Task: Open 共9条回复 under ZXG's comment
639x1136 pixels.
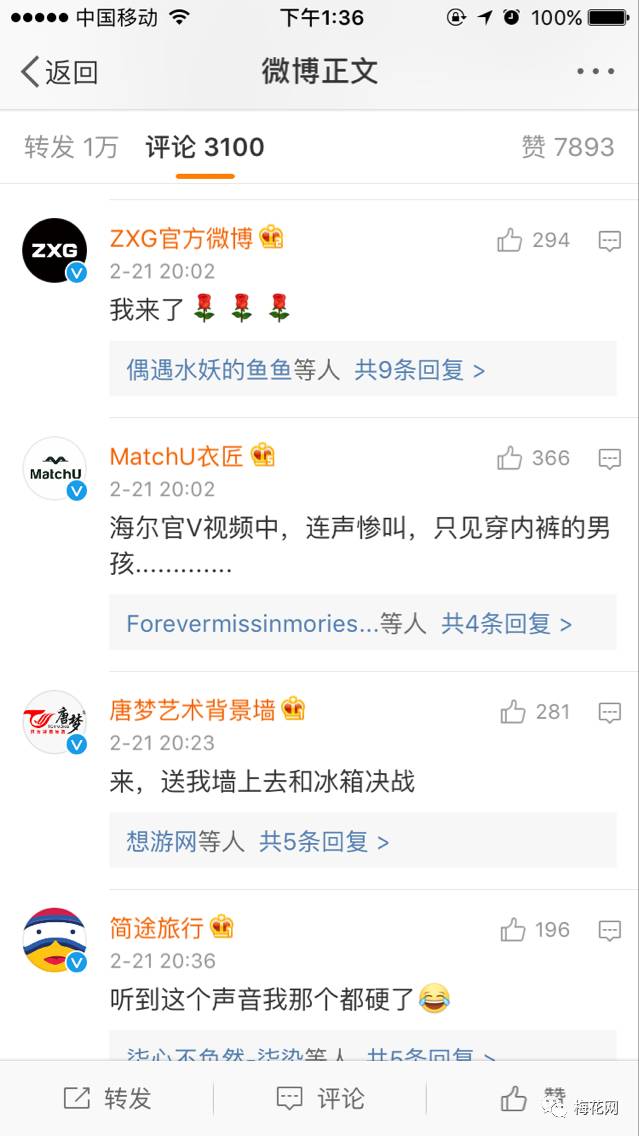Action: [419, 370]
